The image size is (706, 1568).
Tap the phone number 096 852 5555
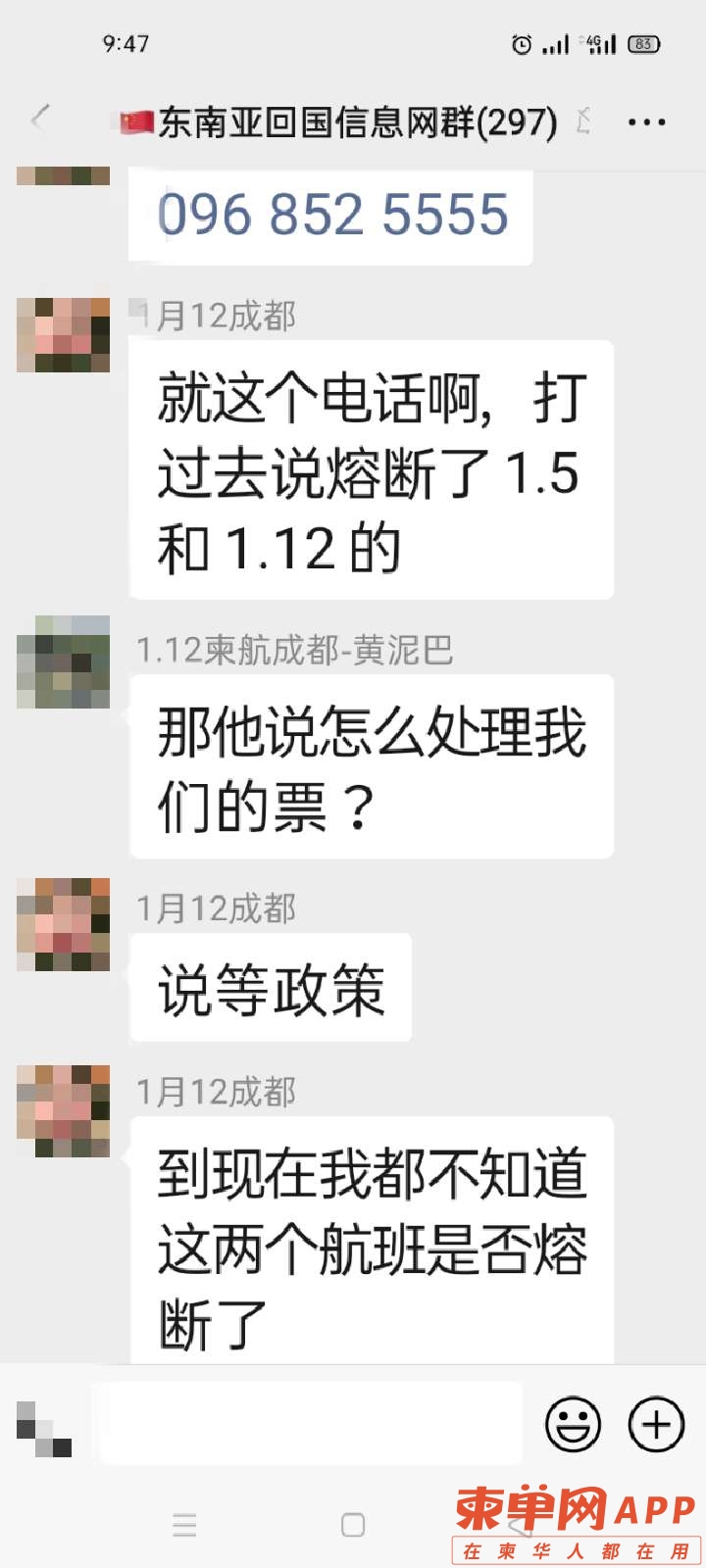tap(333, 215)
